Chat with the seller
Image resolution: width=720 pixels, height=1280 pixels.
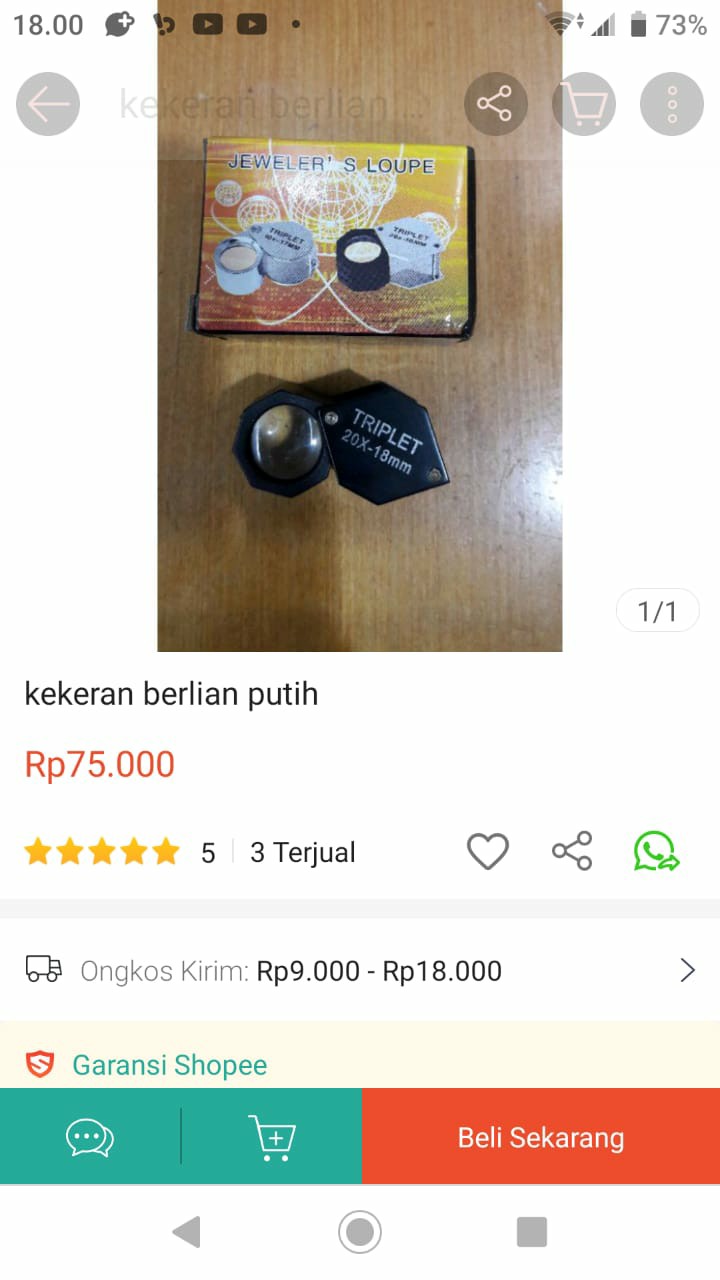click(x=90, y=1137)
